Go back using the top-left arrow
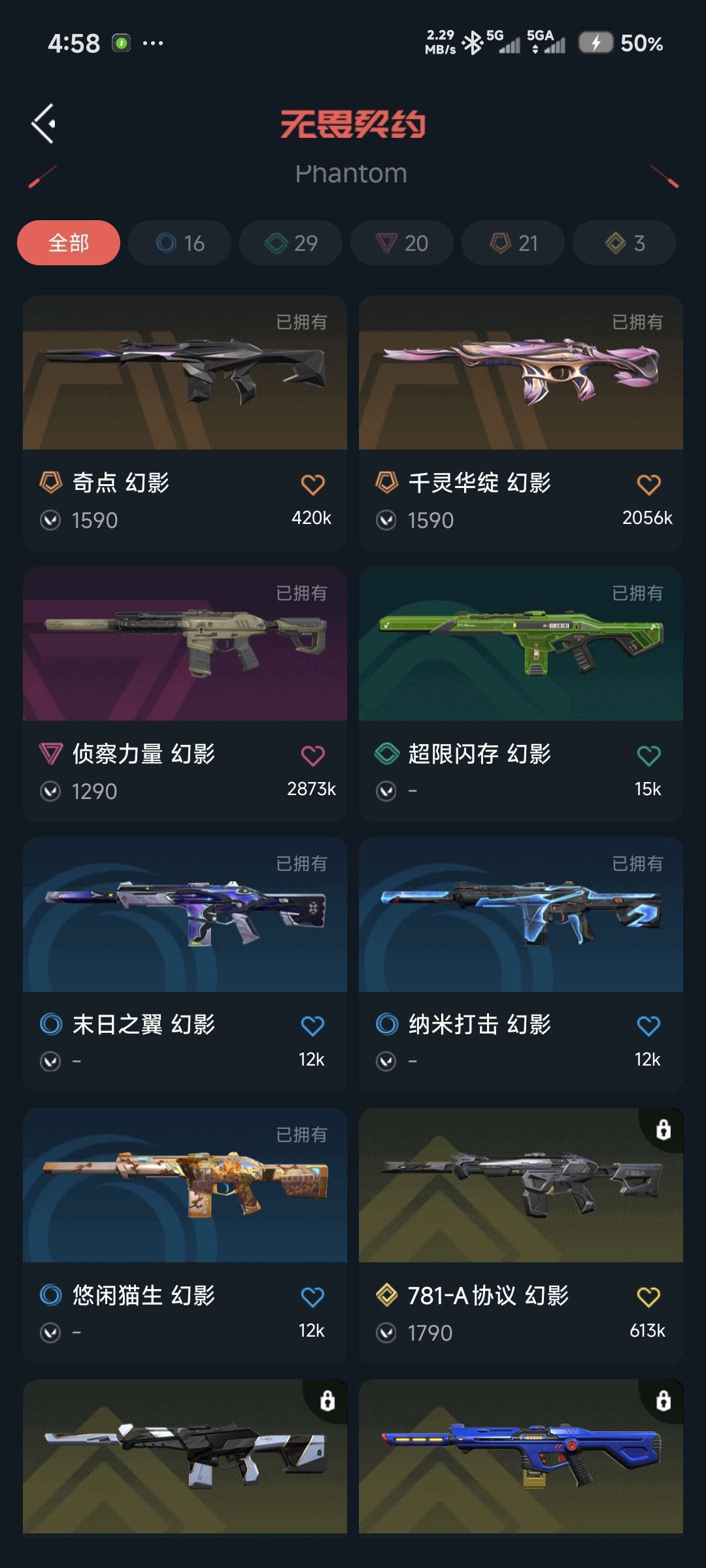This screenshot has width=706, height=1568. pos(43,123)
